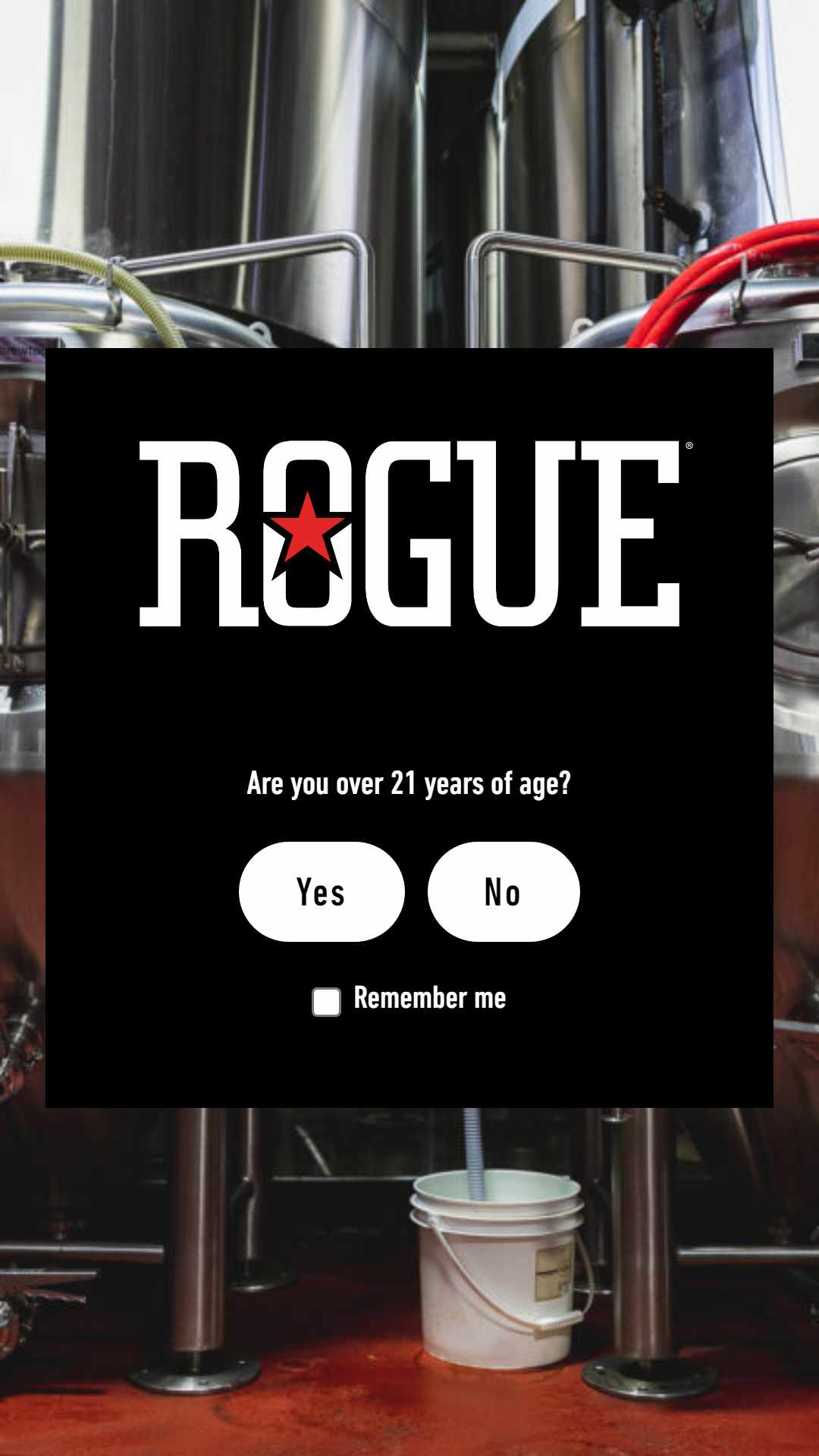Select No on the age prompt
The image size is (819, 1456).
504,892
